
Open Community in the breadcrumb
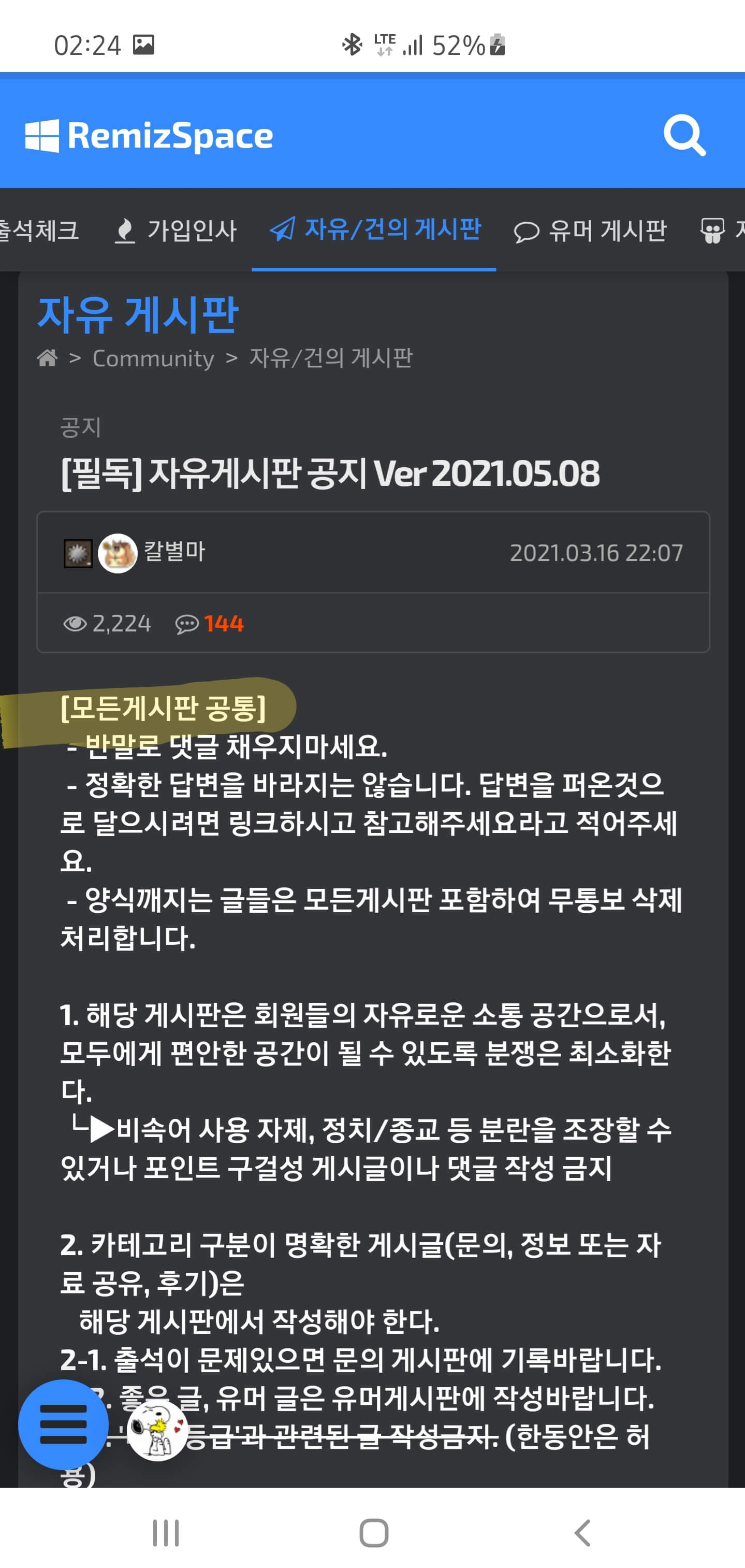153,358
